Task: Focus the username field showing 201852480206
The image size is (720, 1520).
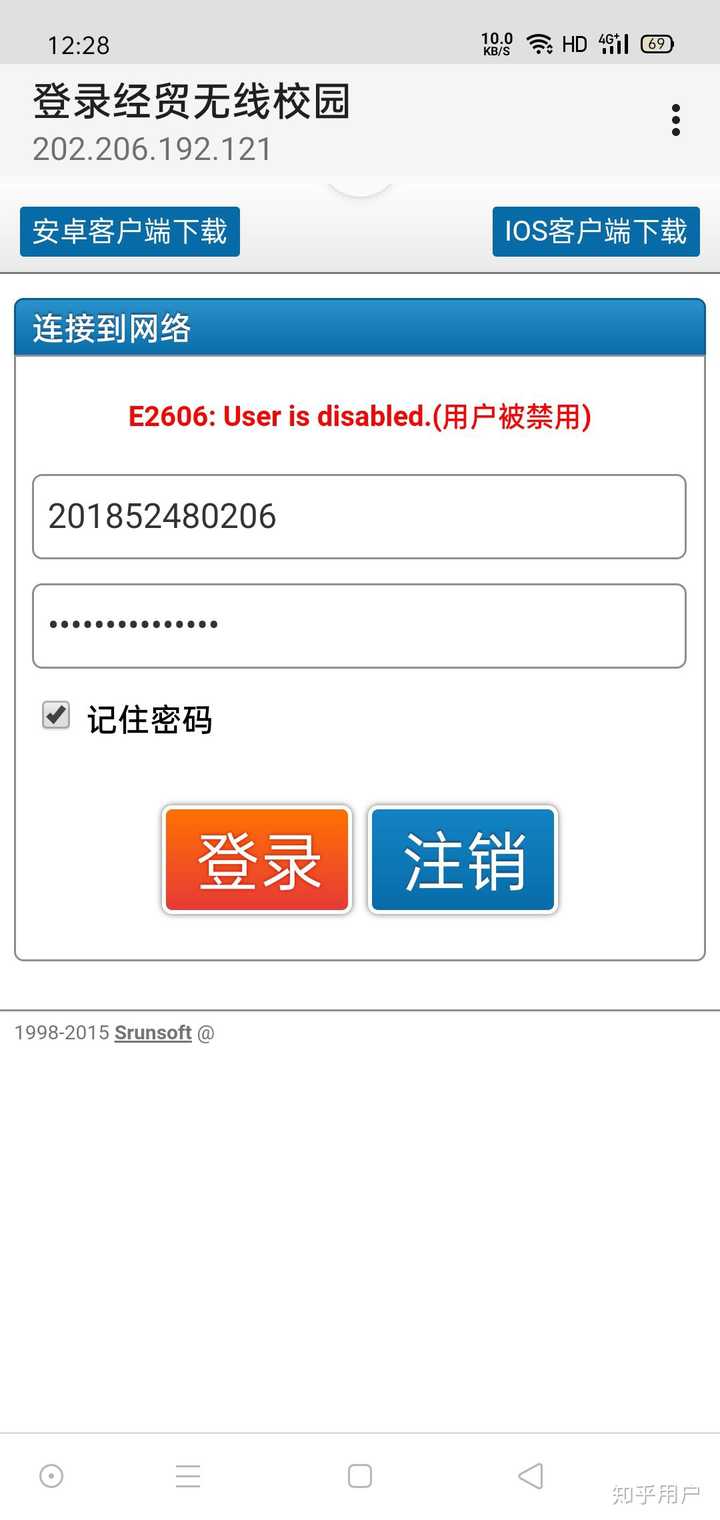Action: (x=359, y=516)
